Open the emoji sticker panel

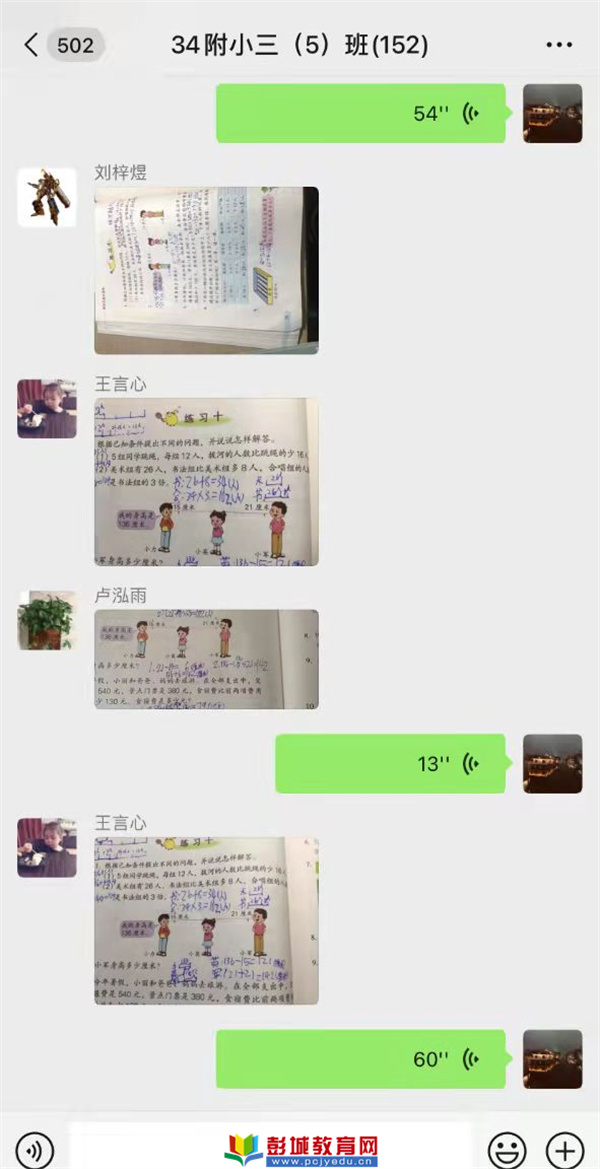pos(507,1148)
